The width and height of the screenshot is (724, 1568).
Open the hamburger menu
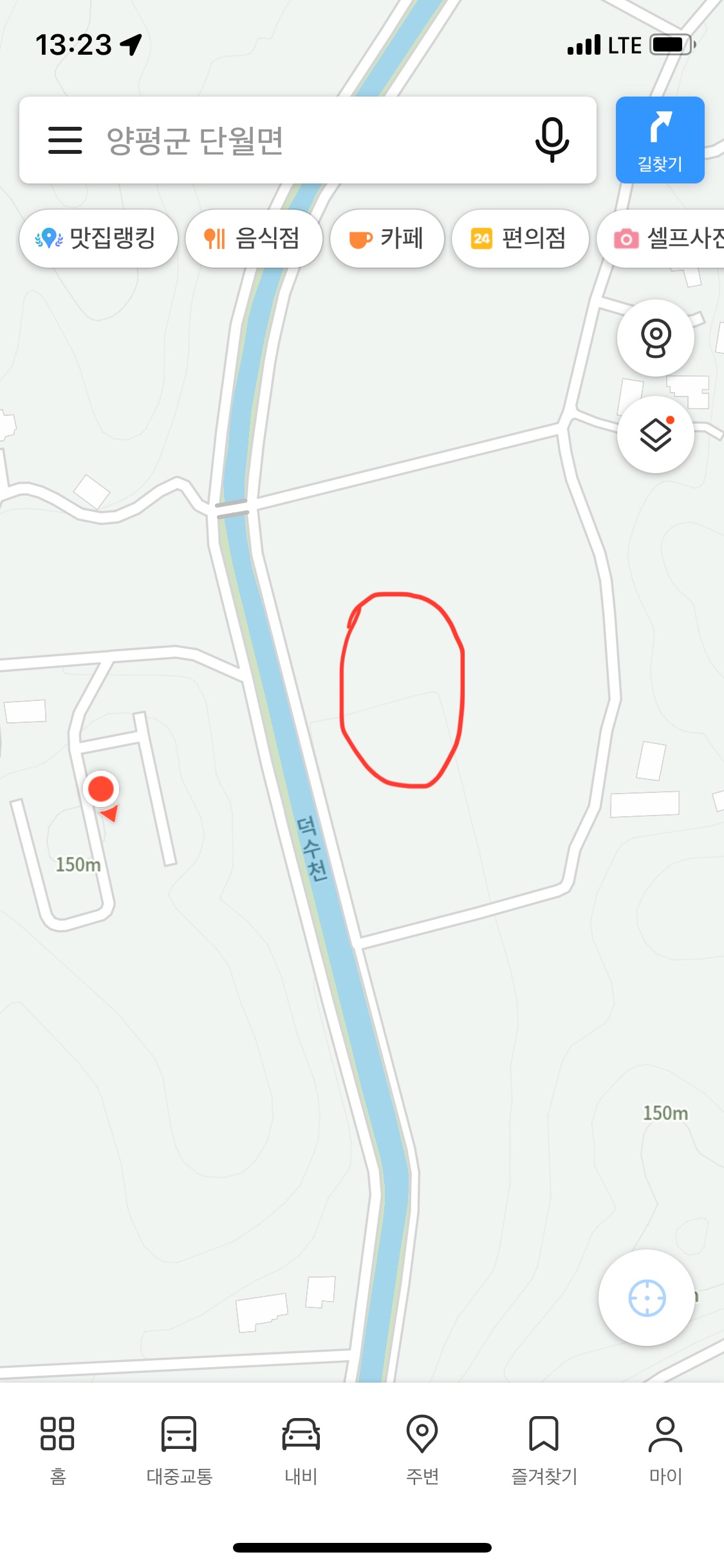point(65,140)
